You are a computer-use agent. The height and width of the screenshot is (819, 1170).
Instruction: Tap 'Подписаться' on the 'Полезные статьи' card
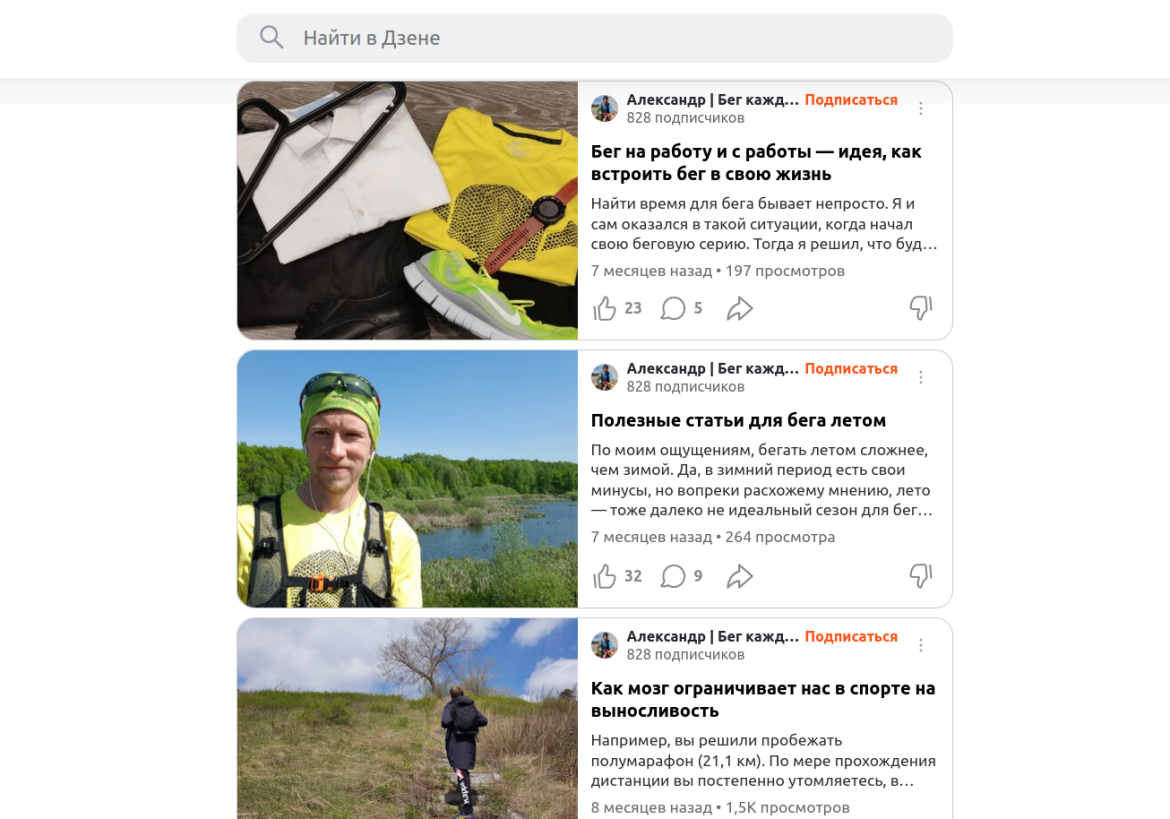851,369
